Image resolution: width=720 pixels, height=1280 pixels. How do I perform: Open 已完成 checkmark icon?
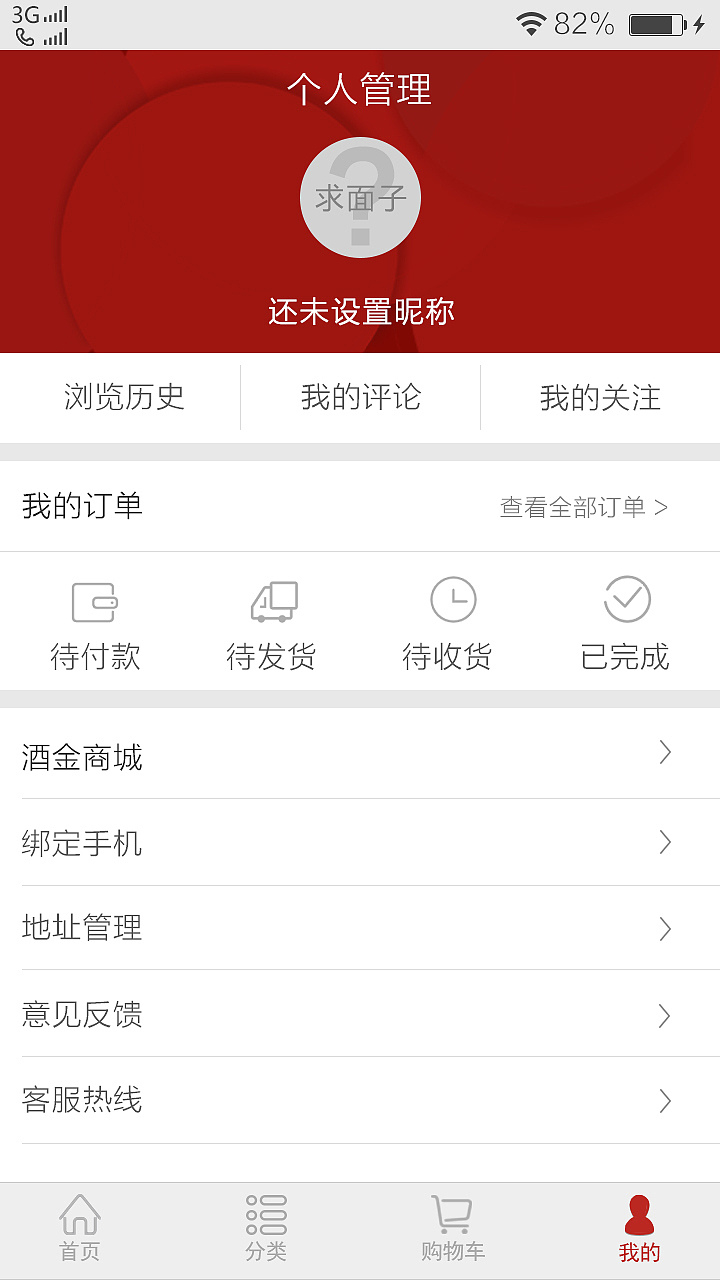click(626, 598)
